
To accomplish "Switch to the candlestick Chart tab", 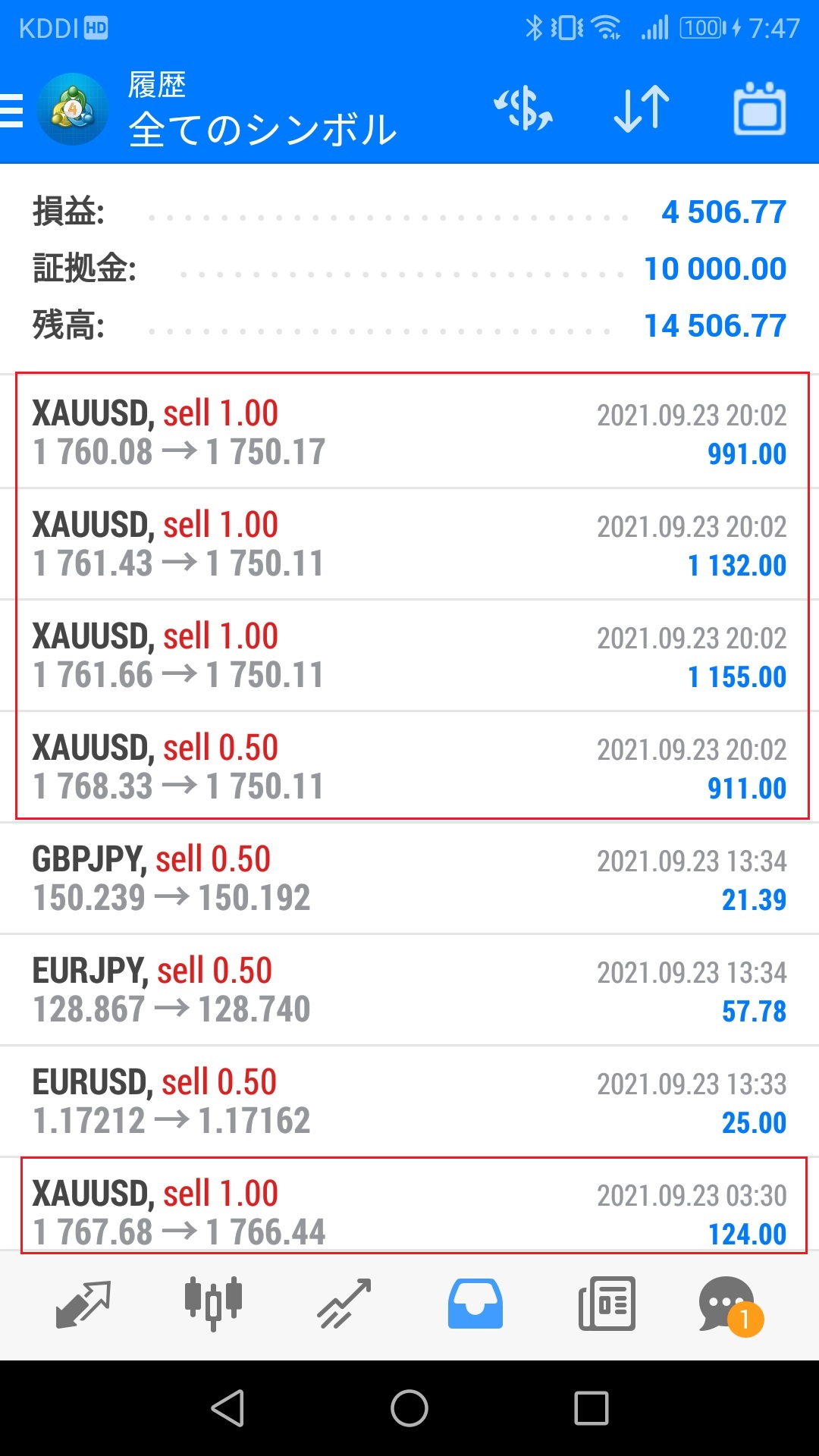I will (213, 1304).
